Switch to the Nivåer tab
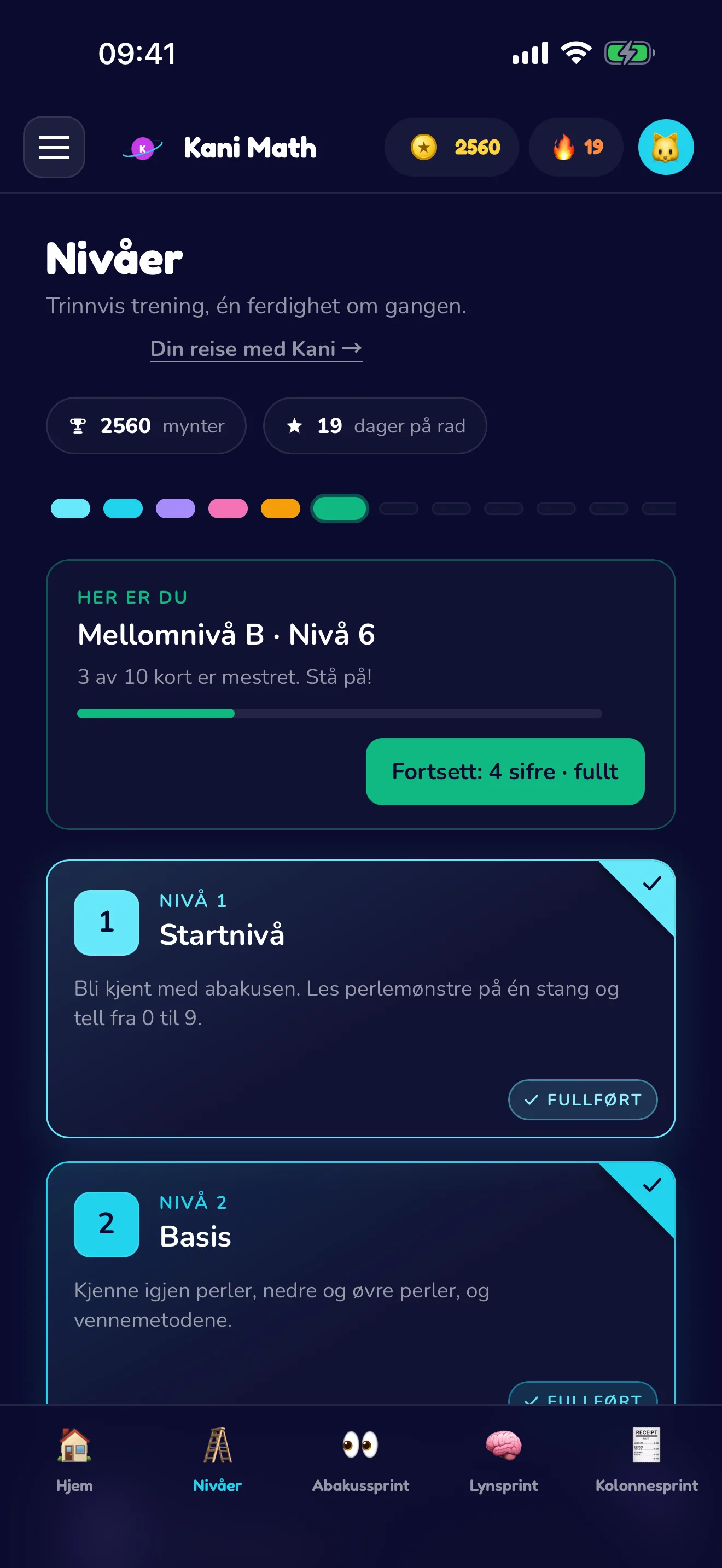Screen dimensions: 722x1568 [217, 1460]
